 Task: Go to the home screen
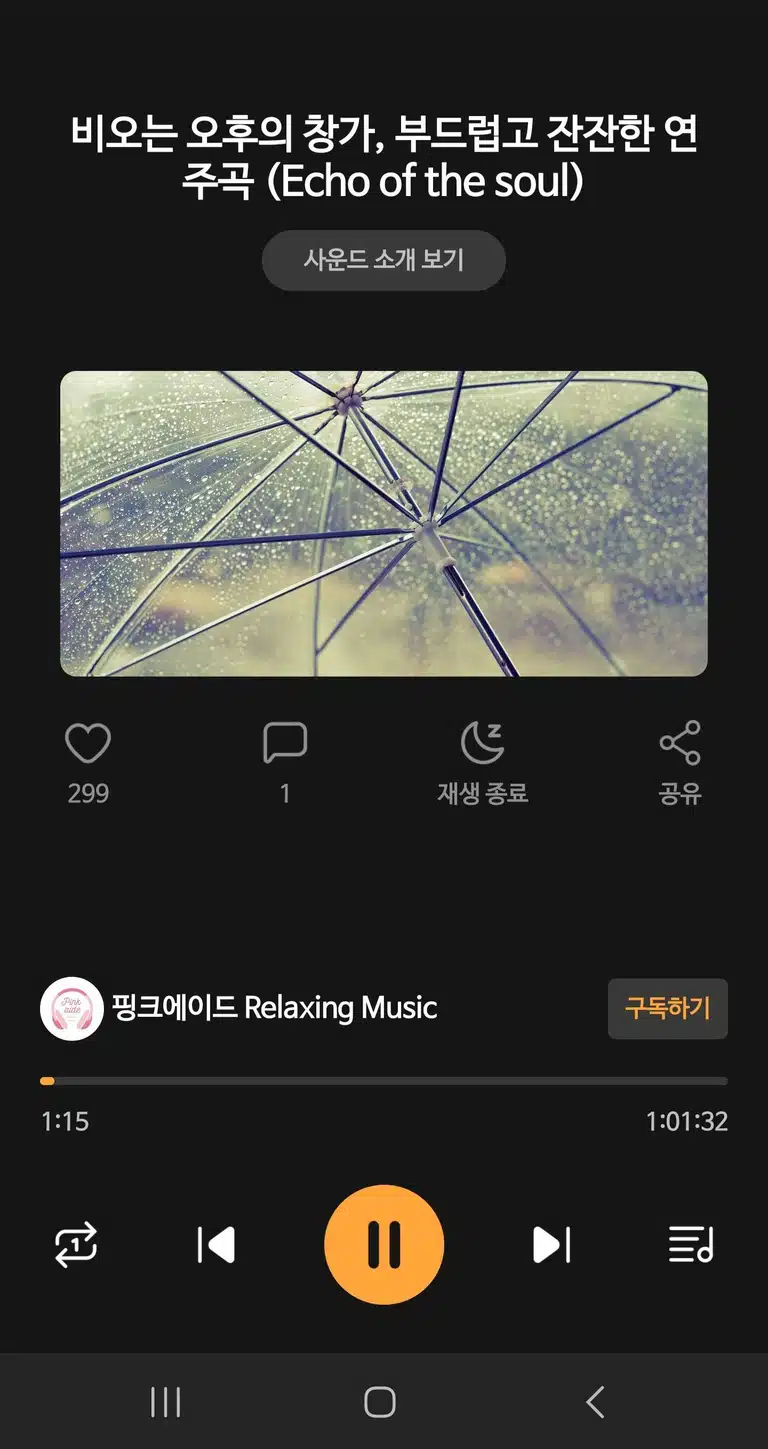(380, 1402)
